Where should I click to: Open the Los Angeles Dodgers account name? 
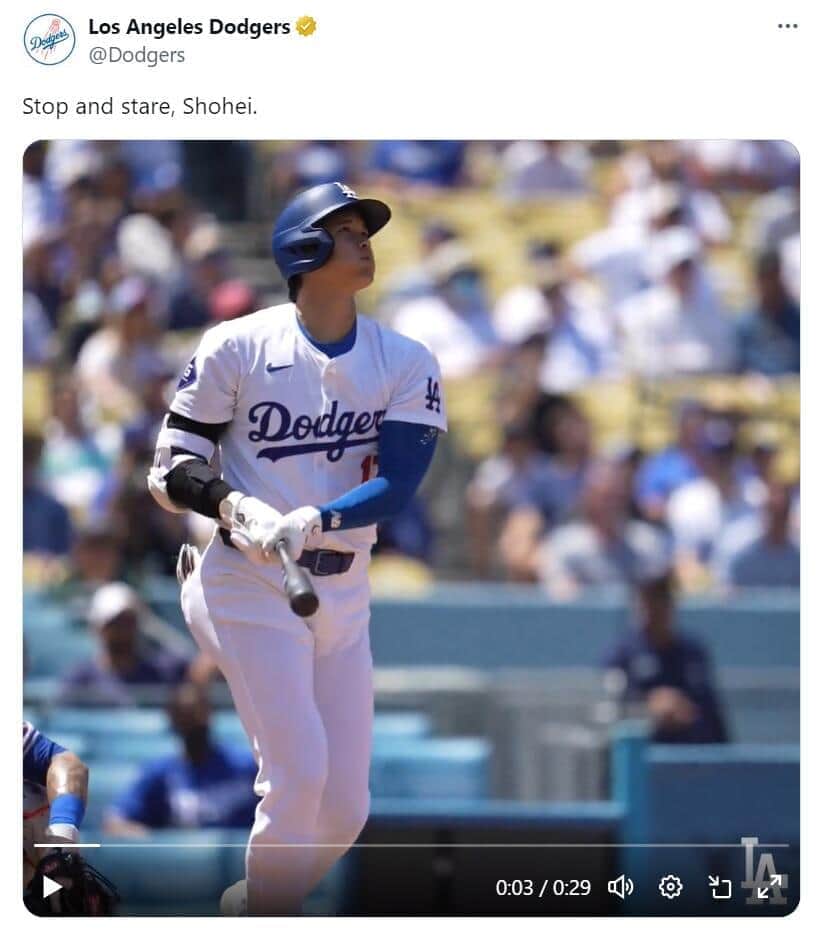(189, 27)
